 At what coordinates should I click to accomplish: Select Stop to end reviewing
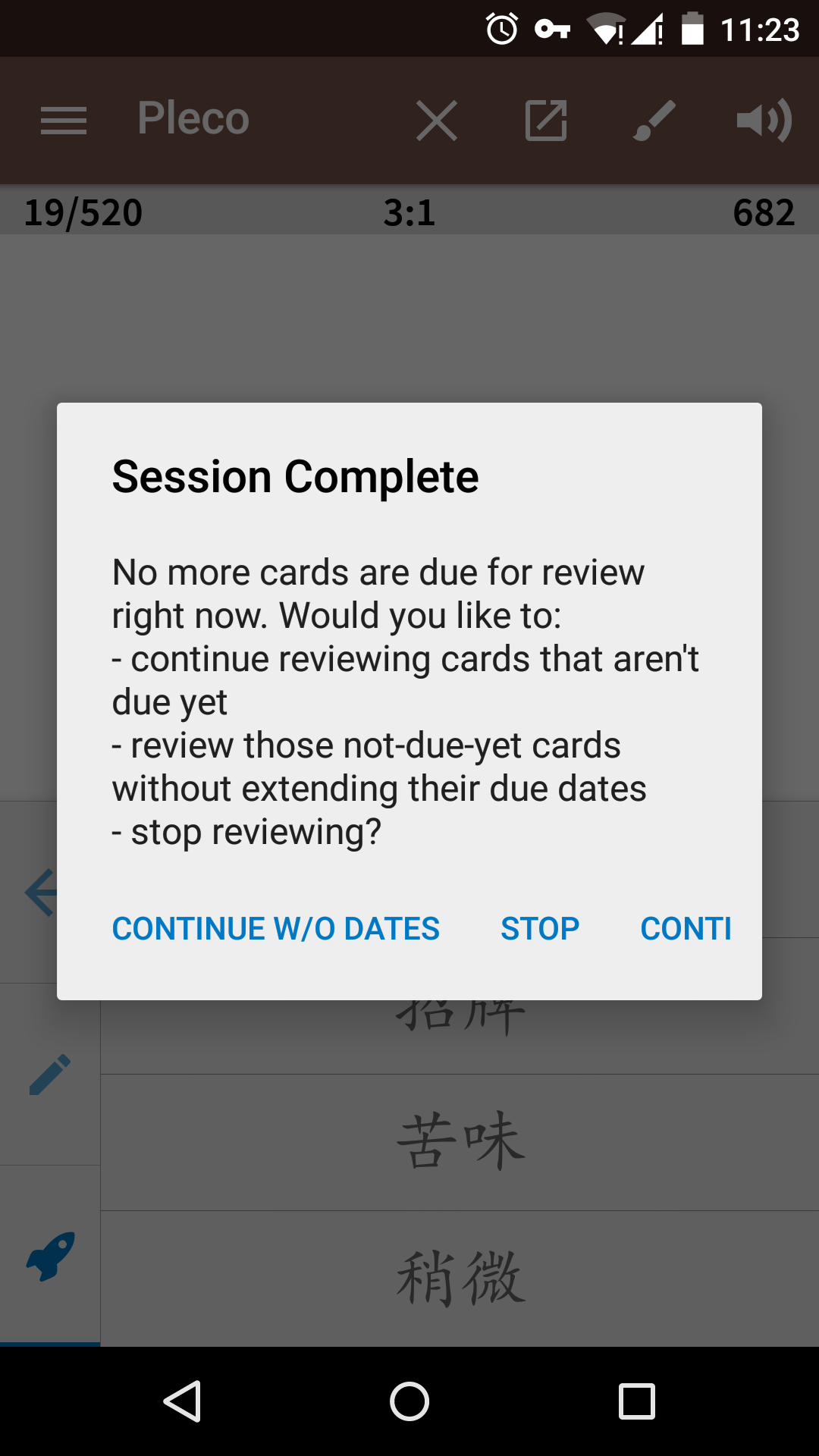click(x=540, y=928)
